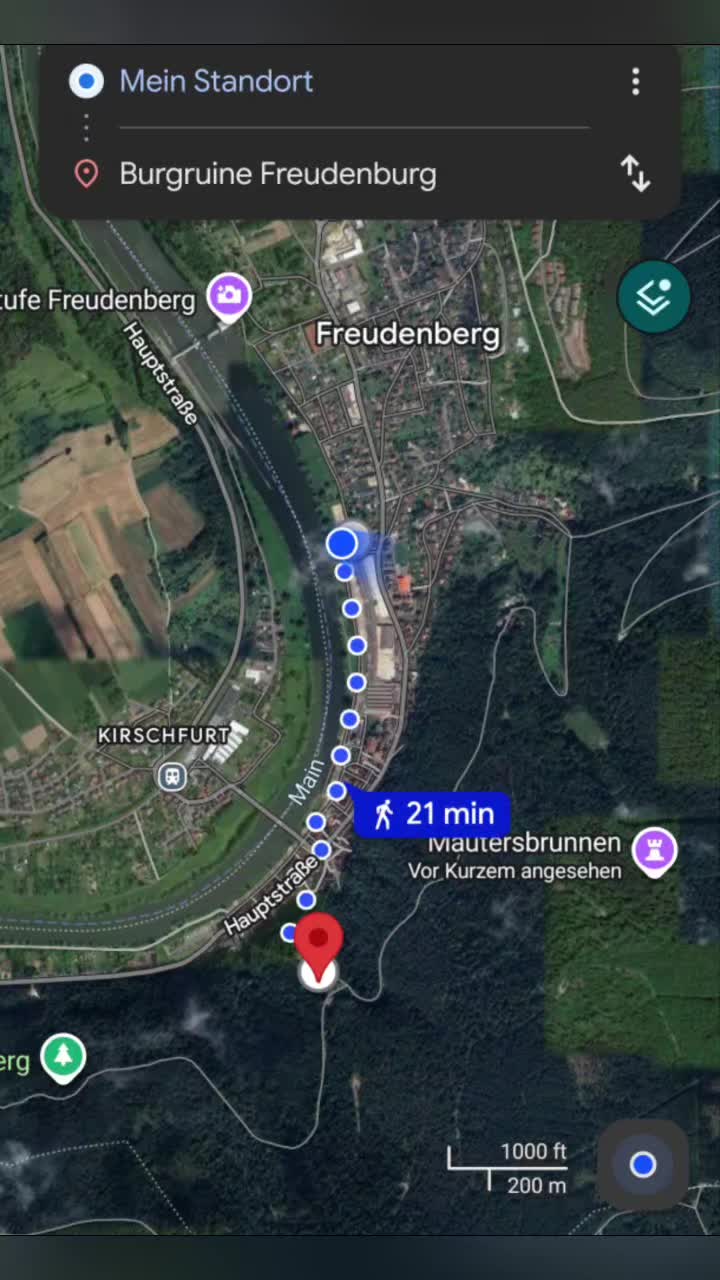The width and height of the screenshot is (720, 1280).
Task: Tap the 21 min walking route label
Action: point(433,814)
